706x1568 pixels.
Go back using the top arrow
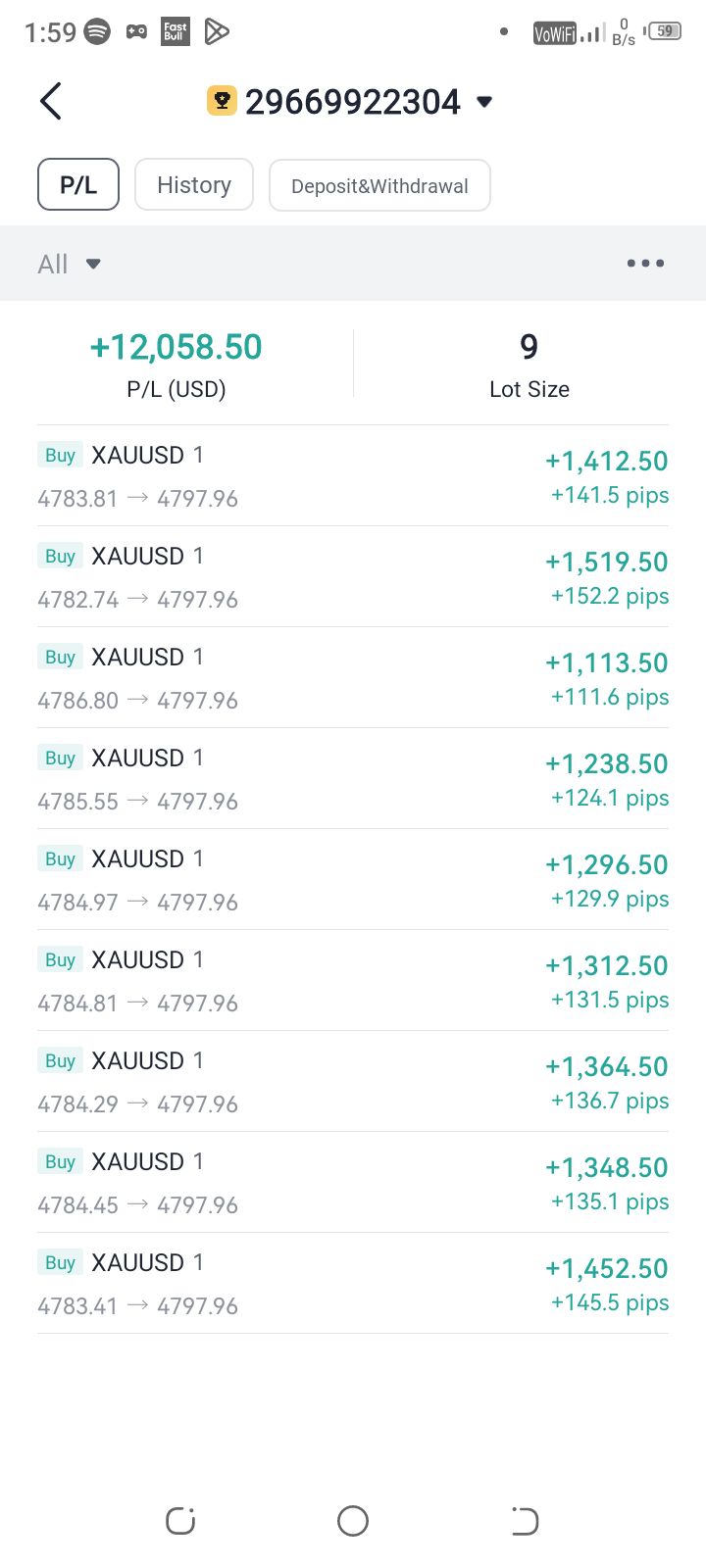51,102
